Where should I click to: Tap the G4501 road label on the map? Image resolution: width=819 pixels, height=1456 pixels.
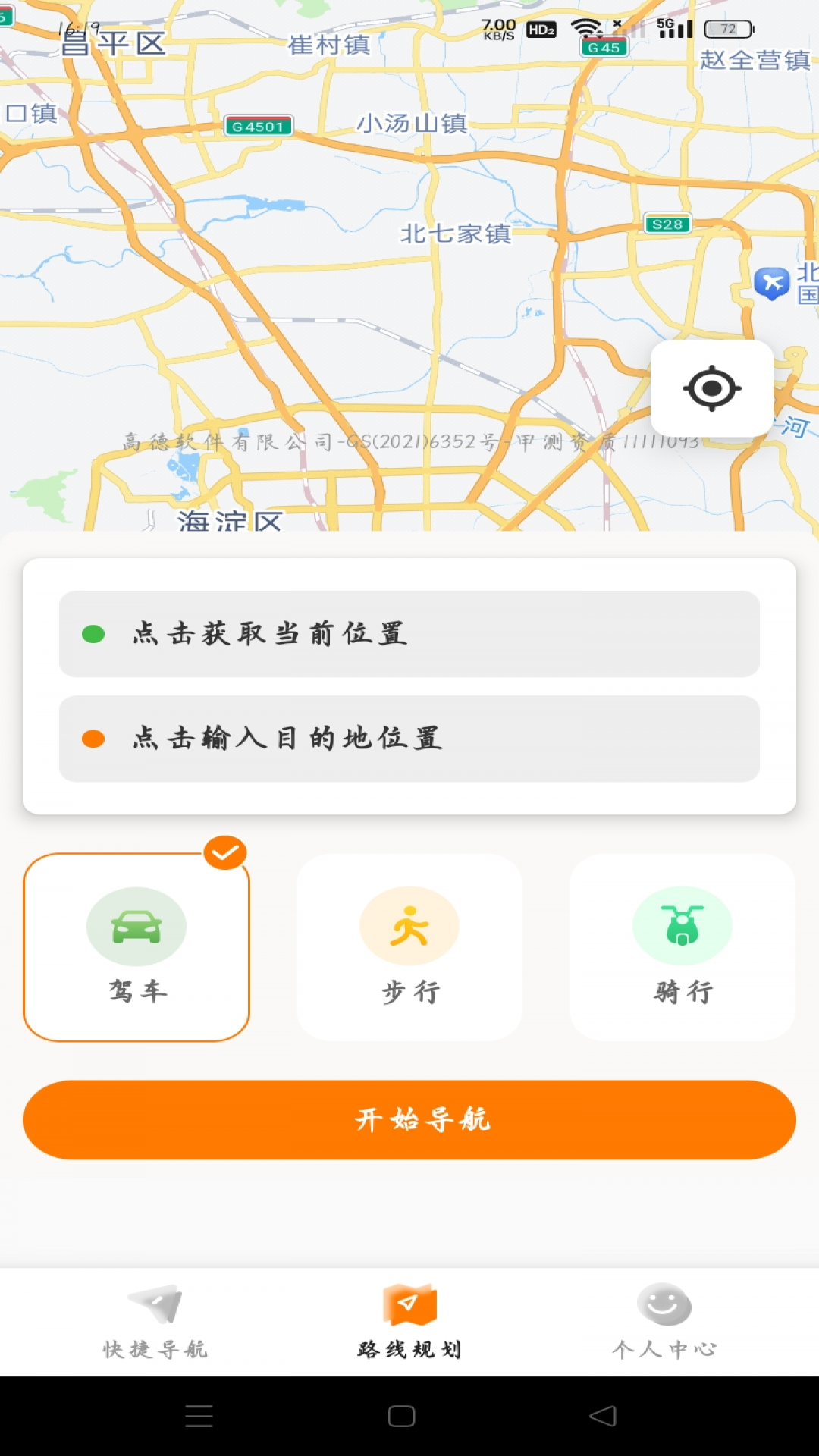point(259,124)
